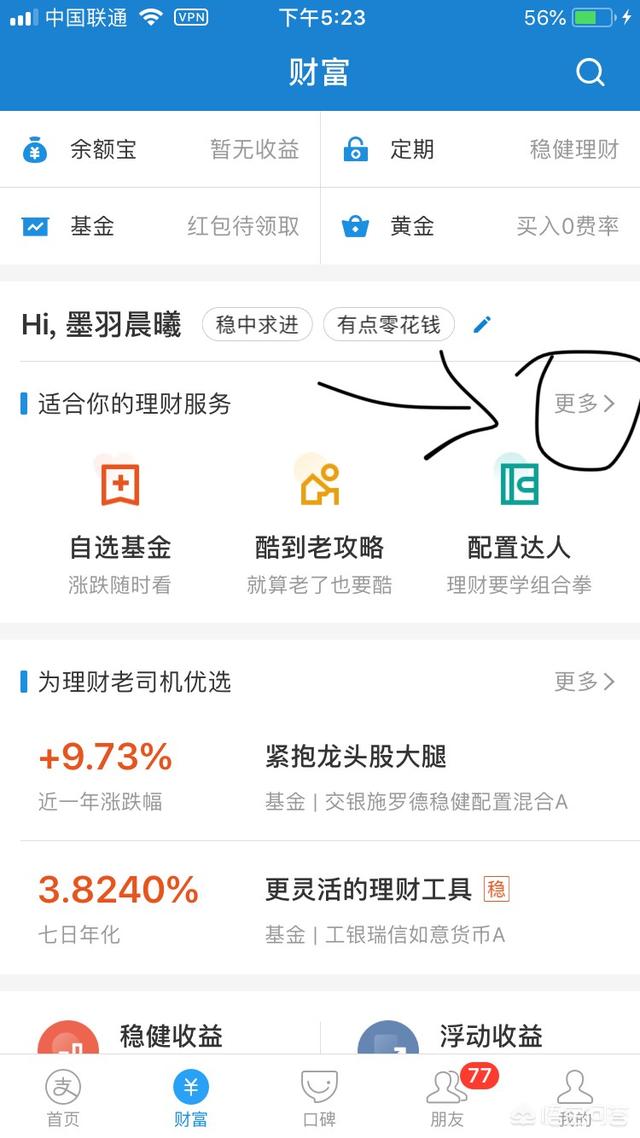Screen dimensions: 640x1138
Task: Edit profile tags with the pencil icon
Action: pyautogui.click(x=482, y=324)
